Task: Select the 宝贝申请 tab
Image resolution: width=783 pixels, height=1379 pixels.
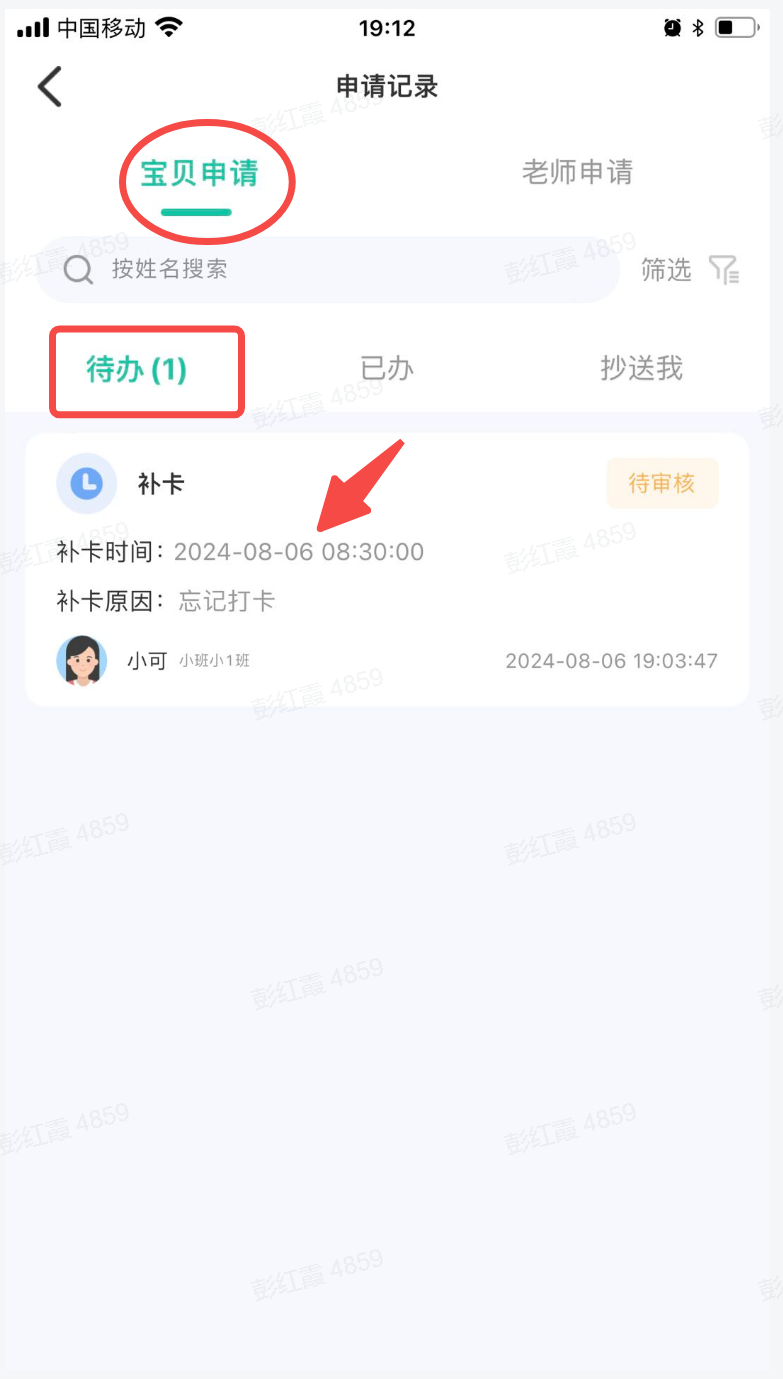Action: (x=200, y=173)
